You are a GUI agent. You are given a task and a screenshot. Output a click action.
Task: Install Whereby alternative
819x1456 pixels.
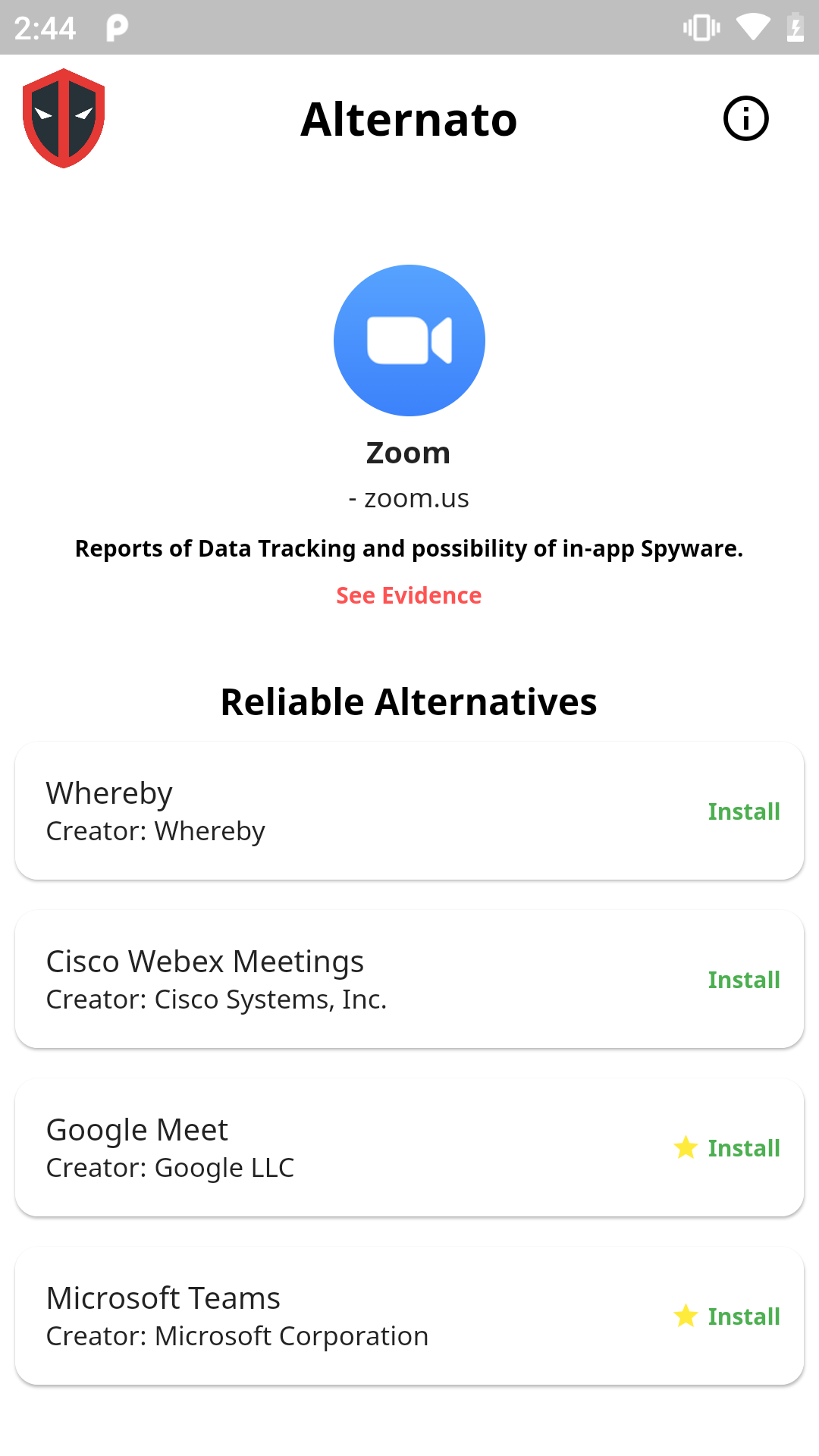tap(743, 811)
